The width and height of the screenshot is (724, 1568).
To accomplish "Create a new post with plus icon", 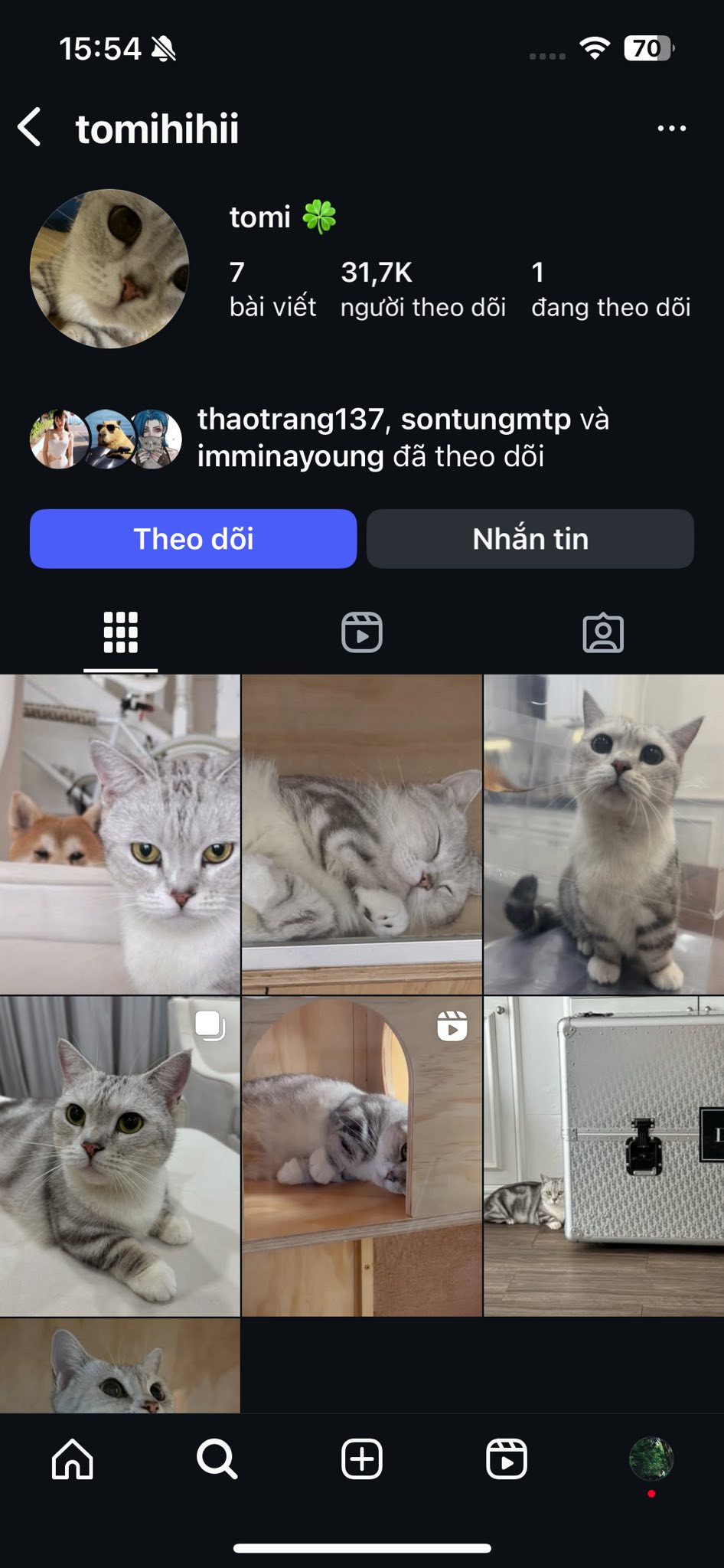I will (362, 1459).
